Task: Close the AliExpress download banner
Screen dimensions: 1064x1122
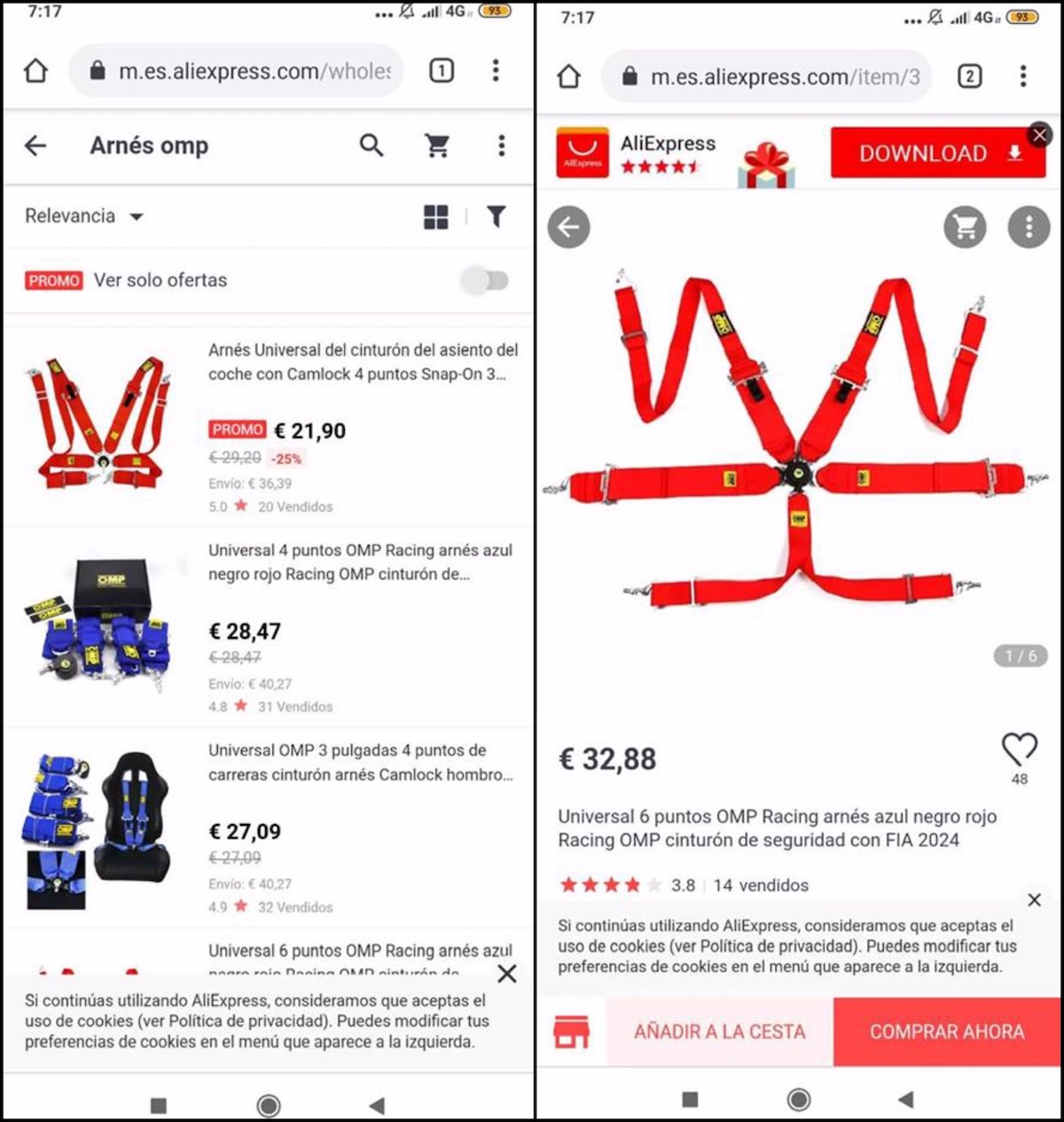Action: pyautogui.click(x=1039, y=135)
